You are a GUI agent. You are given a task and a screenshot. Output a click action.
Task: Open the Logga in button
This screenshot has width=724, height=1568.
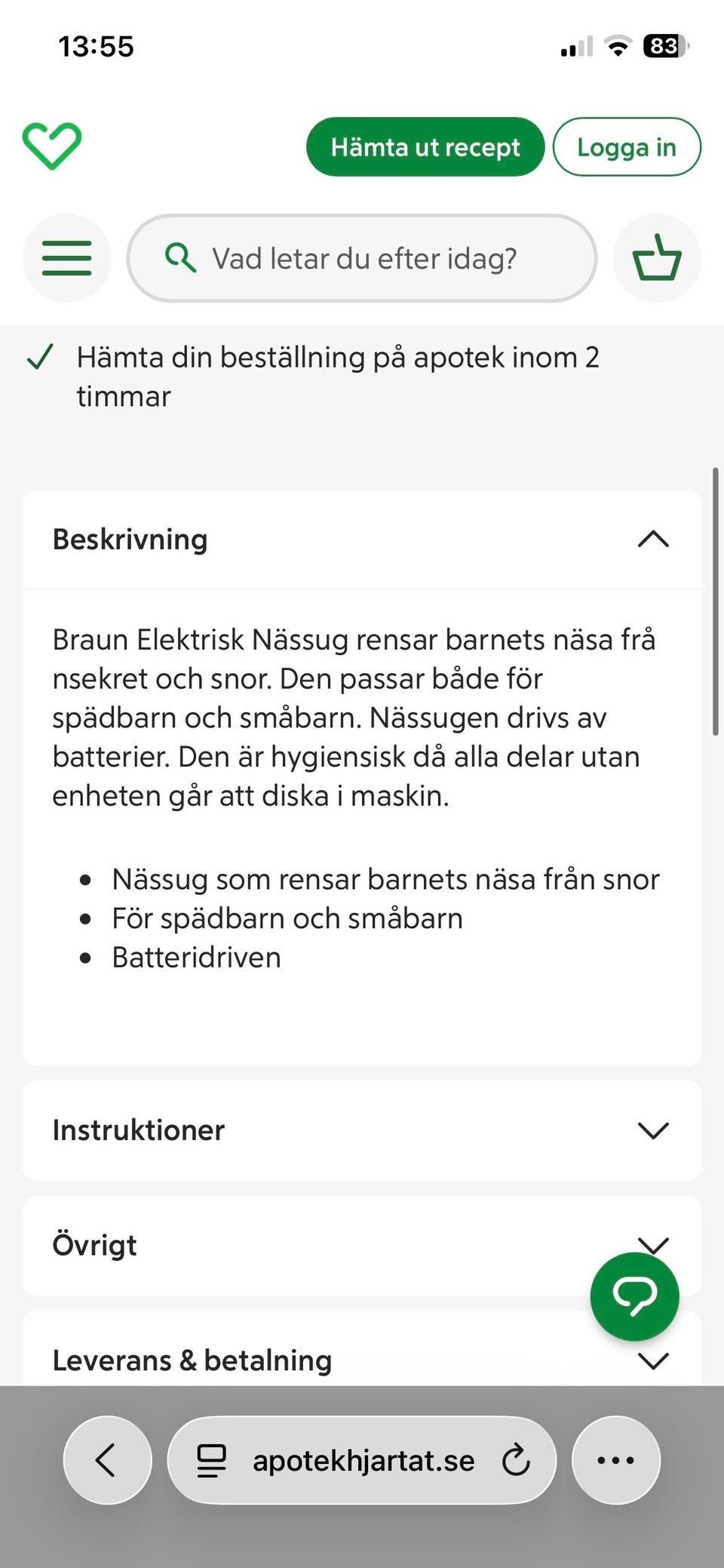[x=627, y=147]
